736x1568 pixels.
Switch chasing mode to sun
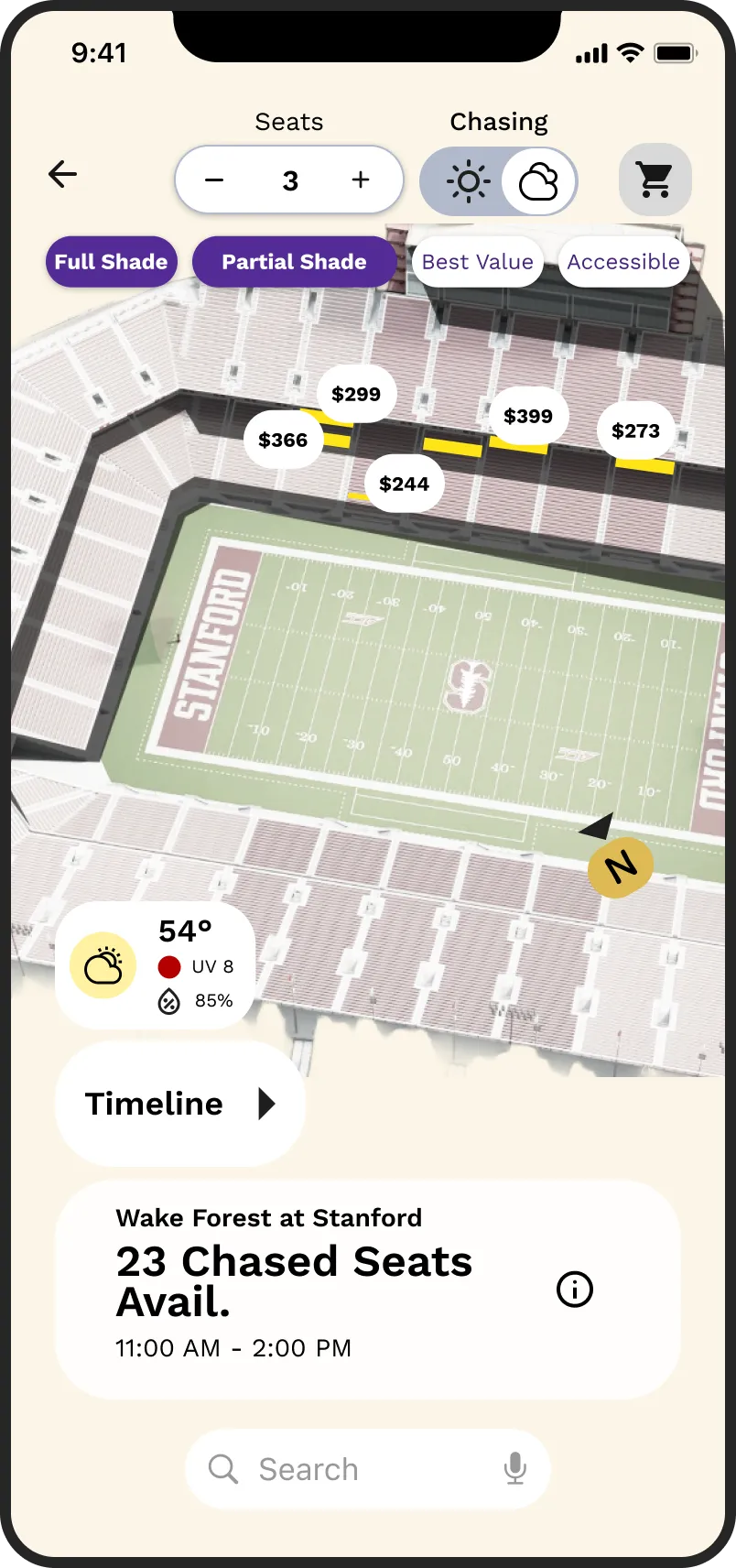point(468,181)
